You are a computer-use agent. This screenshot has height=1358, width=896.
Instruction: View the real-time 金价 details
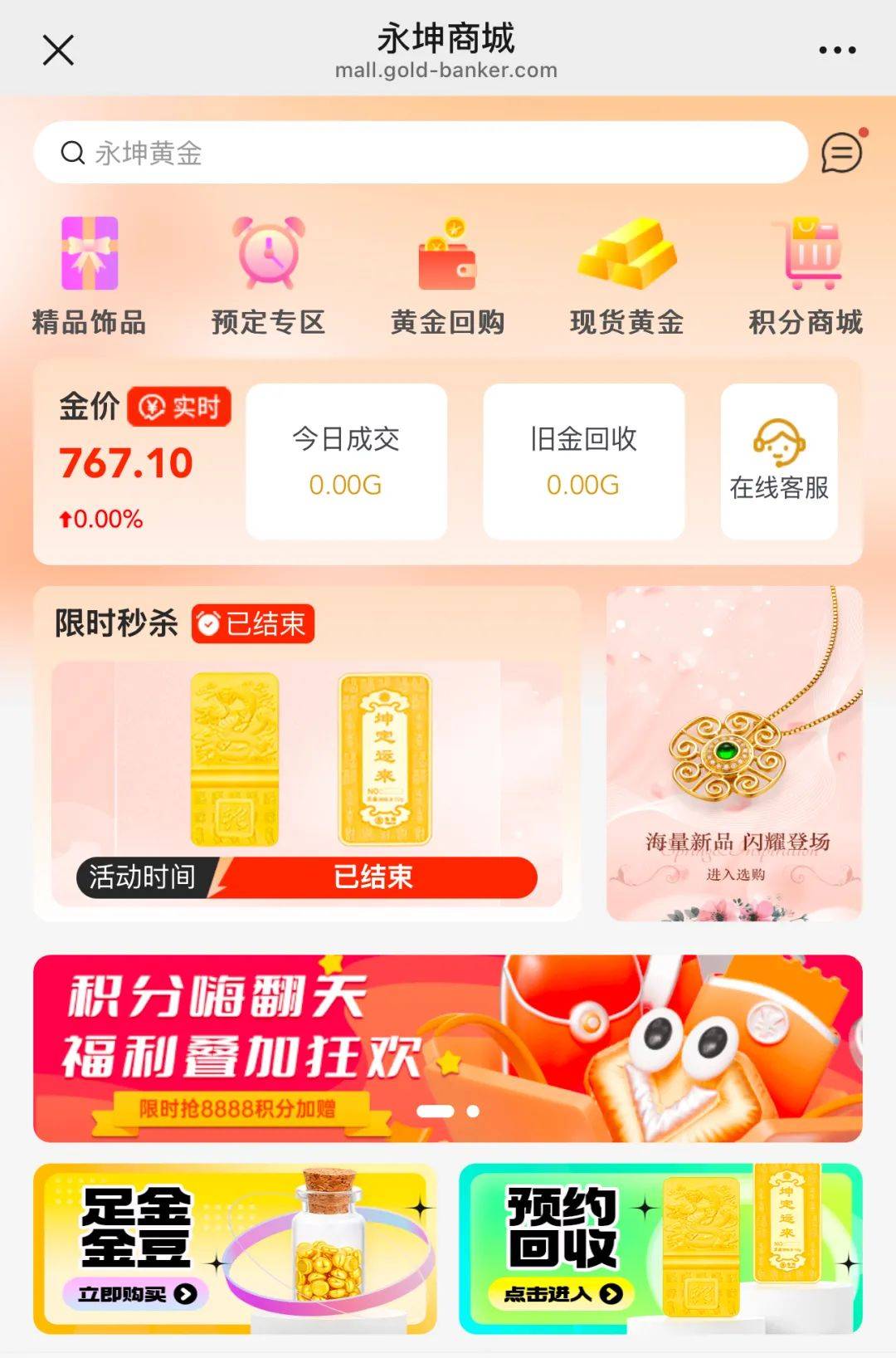(133, 461)
